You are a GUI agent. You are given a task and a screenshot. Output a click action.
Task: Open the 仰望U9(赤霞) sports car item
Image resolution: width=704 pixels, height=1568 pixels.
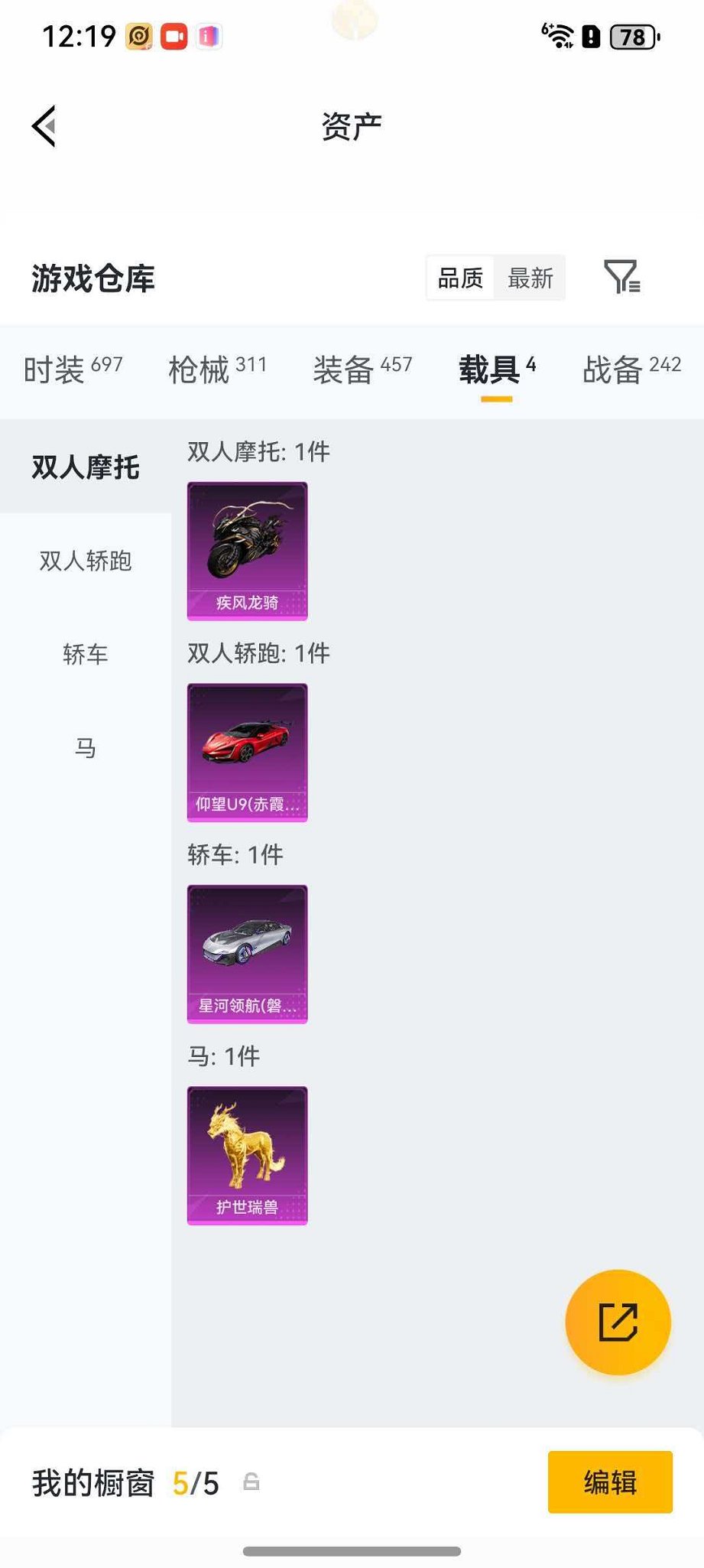coord(247,752)
